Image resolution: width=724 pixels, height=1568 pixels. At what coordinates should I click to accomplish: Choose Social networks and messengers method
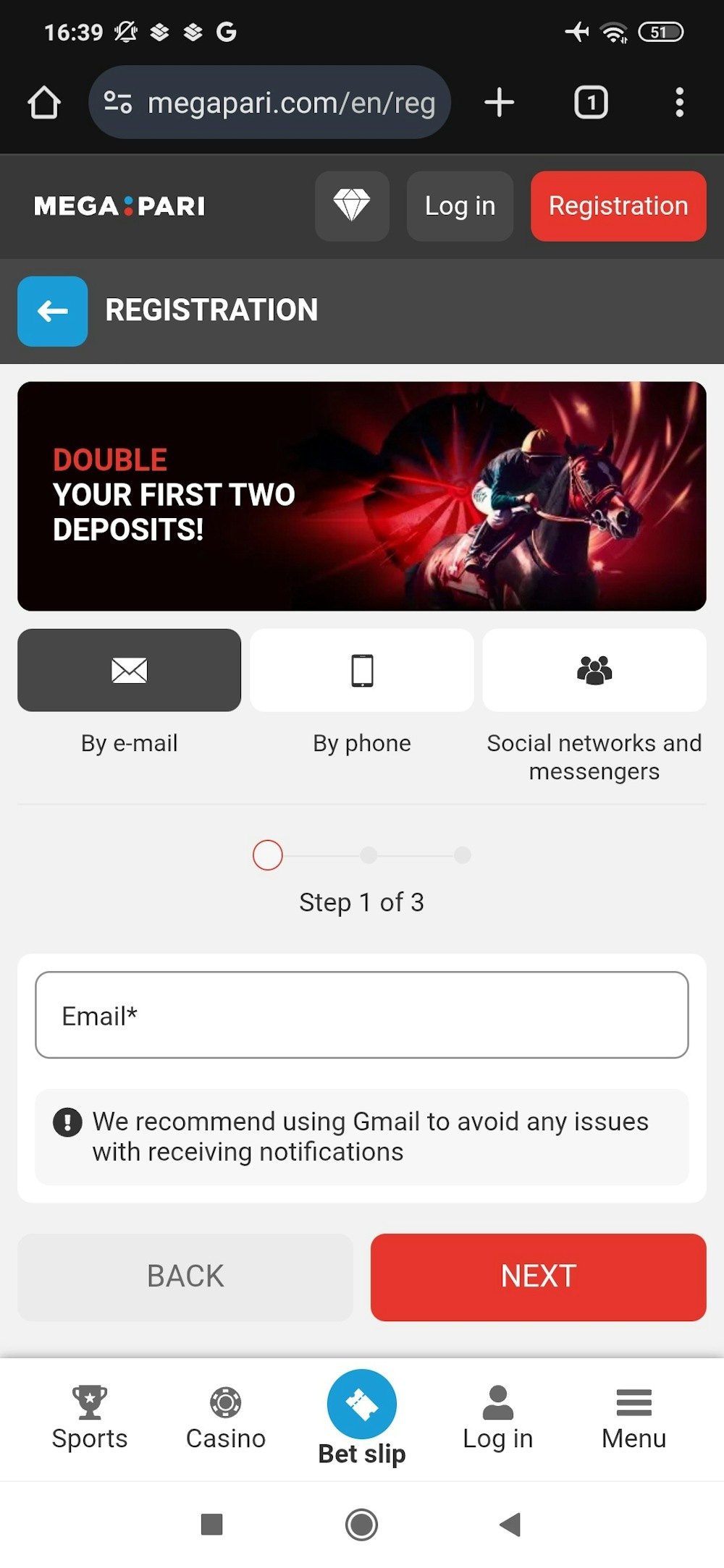coord(594,671)
